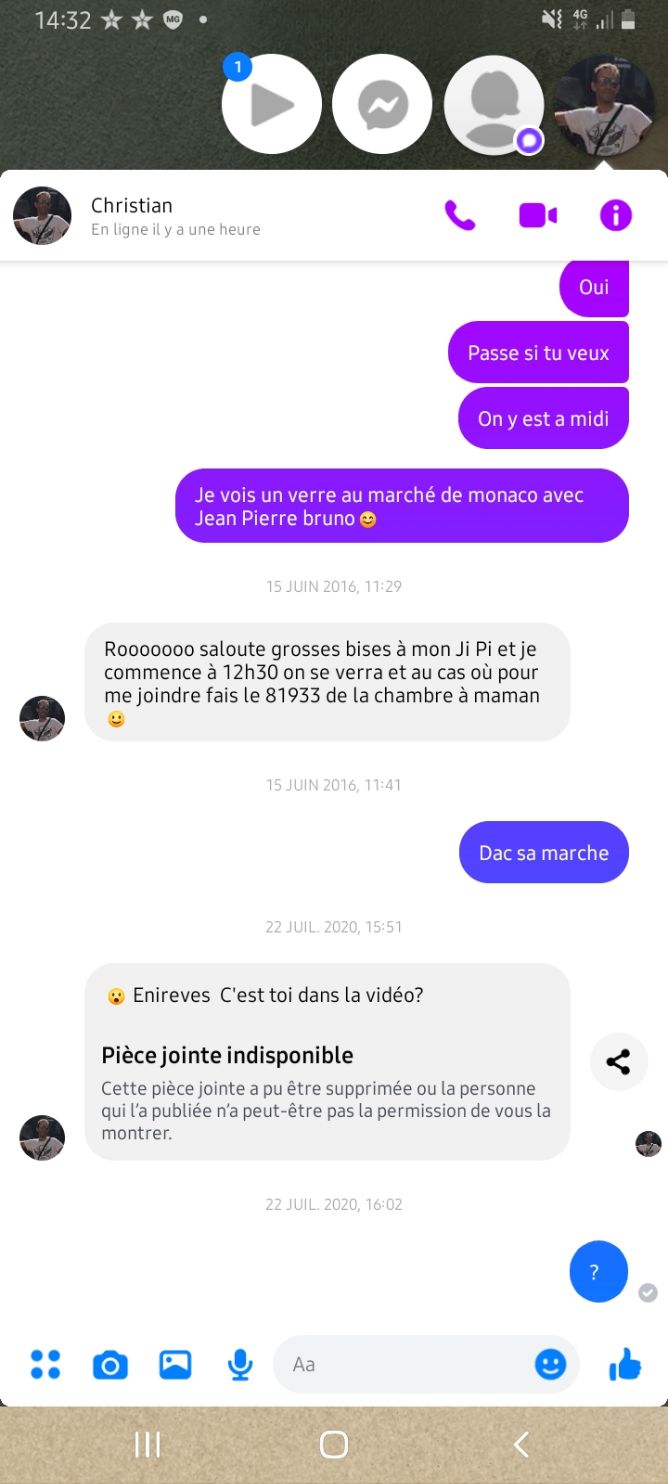This screenshot has height=1484, width=668.
Task: Open recent apps from navigation bar
Action: pyautogui.click(x=147, y=1444)
